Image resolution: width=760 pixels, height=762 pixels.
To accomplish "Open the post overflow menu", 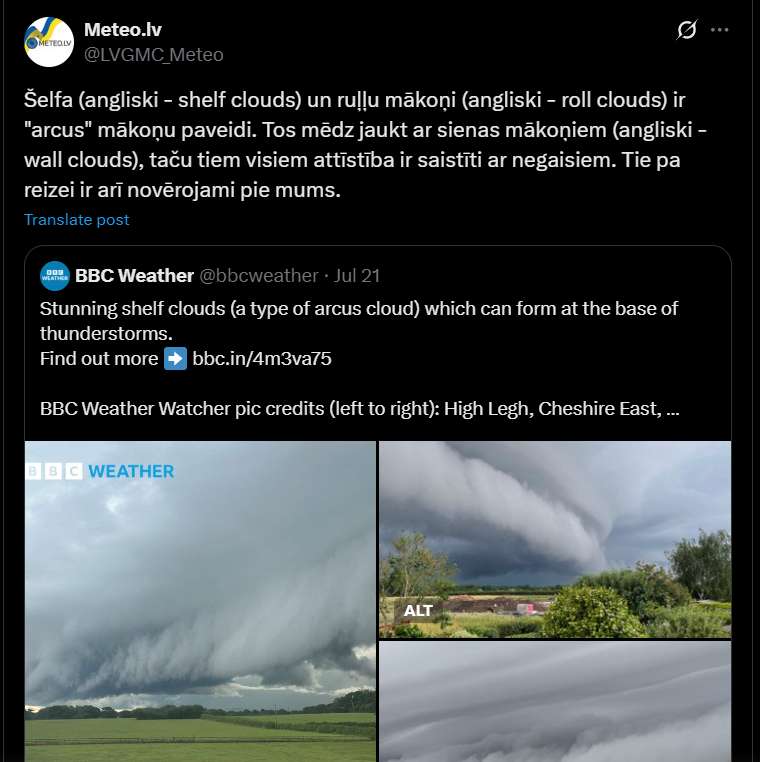I will [x=719, y=30].
